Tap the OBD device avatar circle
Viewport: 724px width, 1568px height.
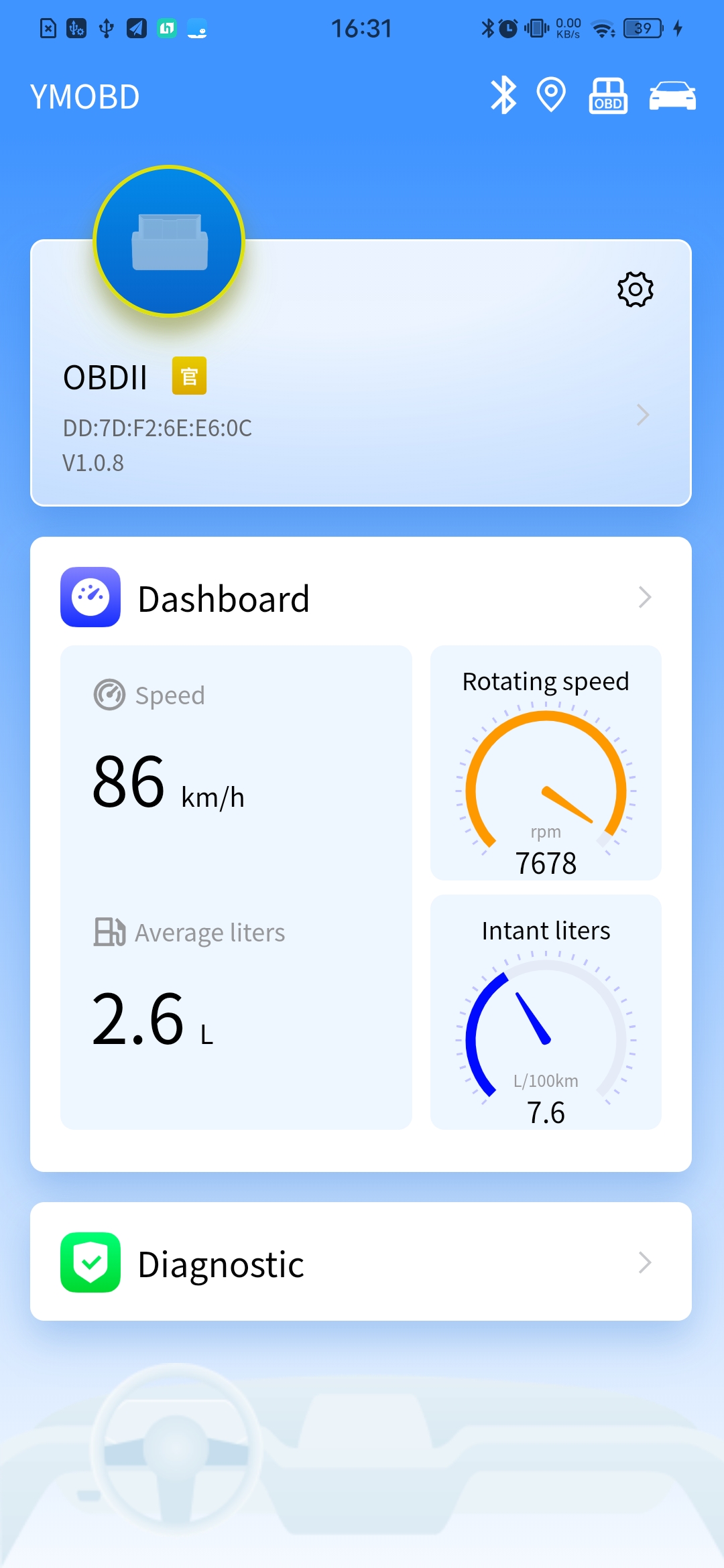click(170, 241)
